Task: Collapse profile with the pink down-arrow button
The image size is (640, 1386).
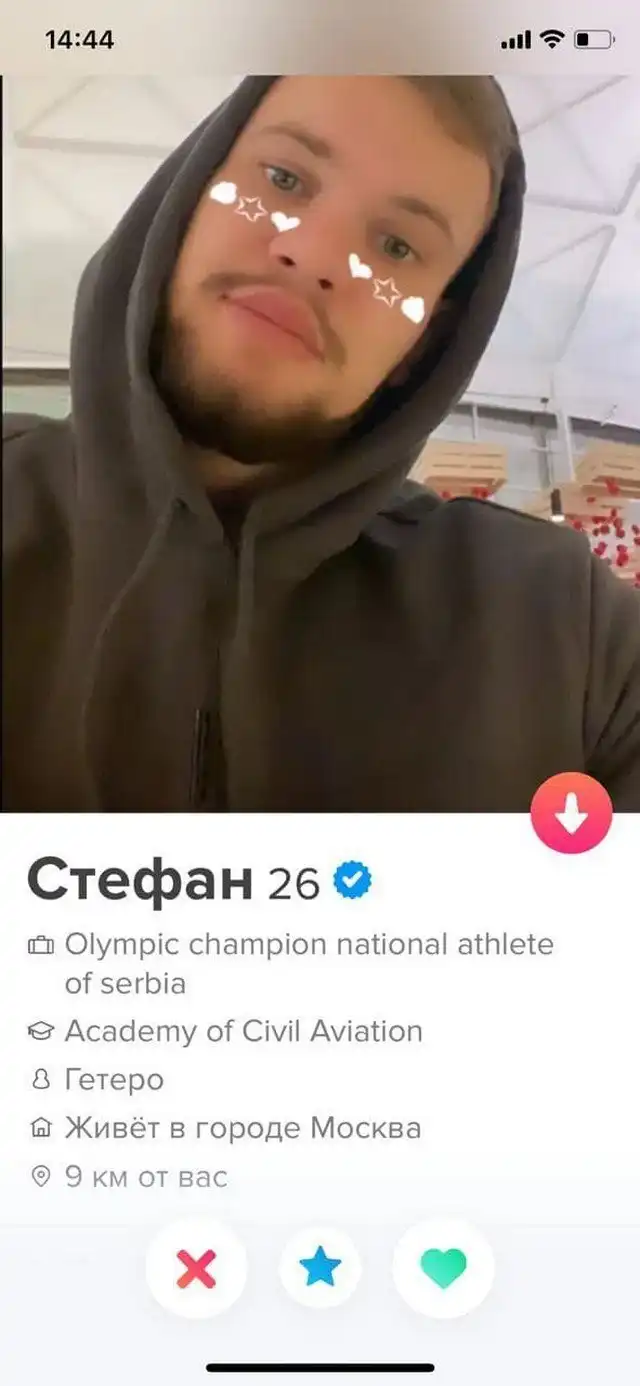Action: click(x=571, y=813)
